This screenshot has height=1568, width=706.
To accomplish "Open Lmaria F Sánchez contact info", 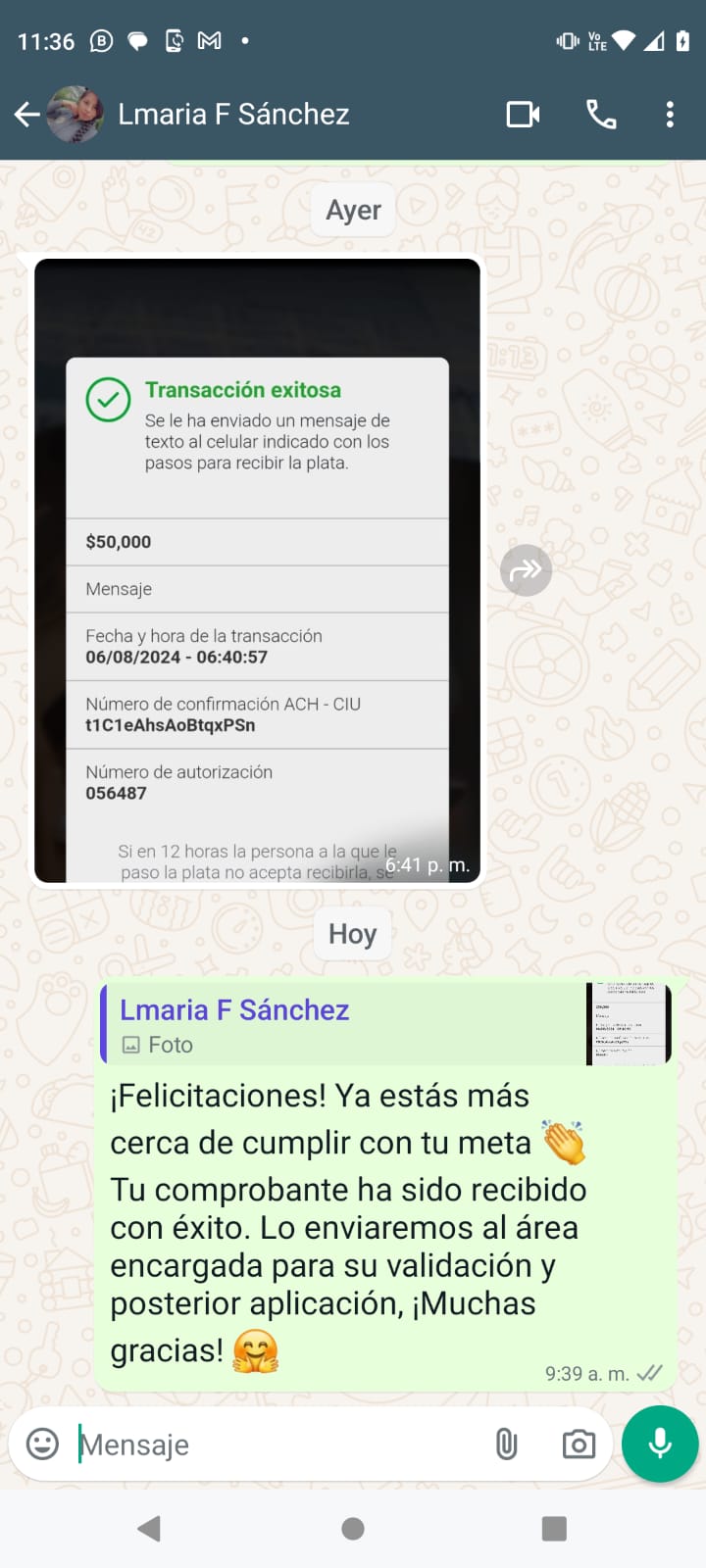I will 233,115.
